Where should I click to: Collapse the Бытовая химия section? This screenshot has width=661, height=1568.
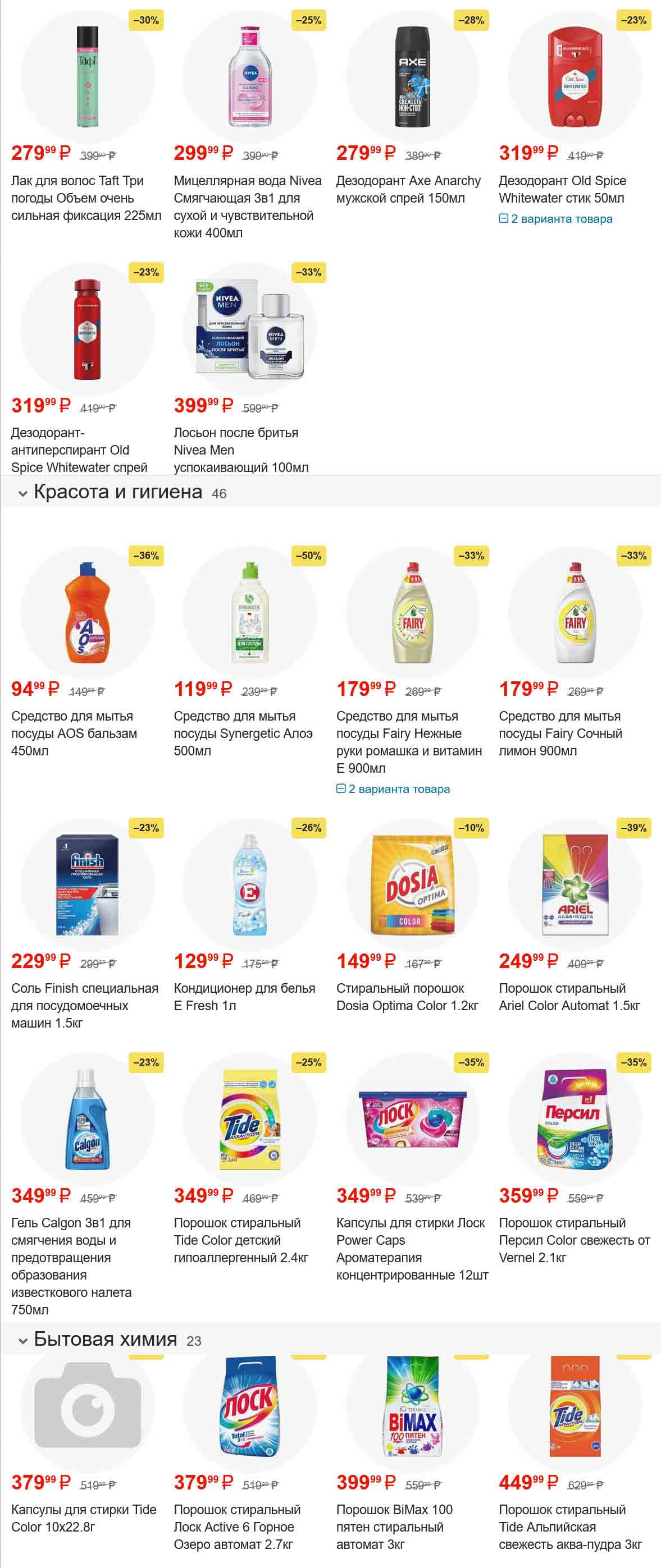click(x=23, y=1340)
